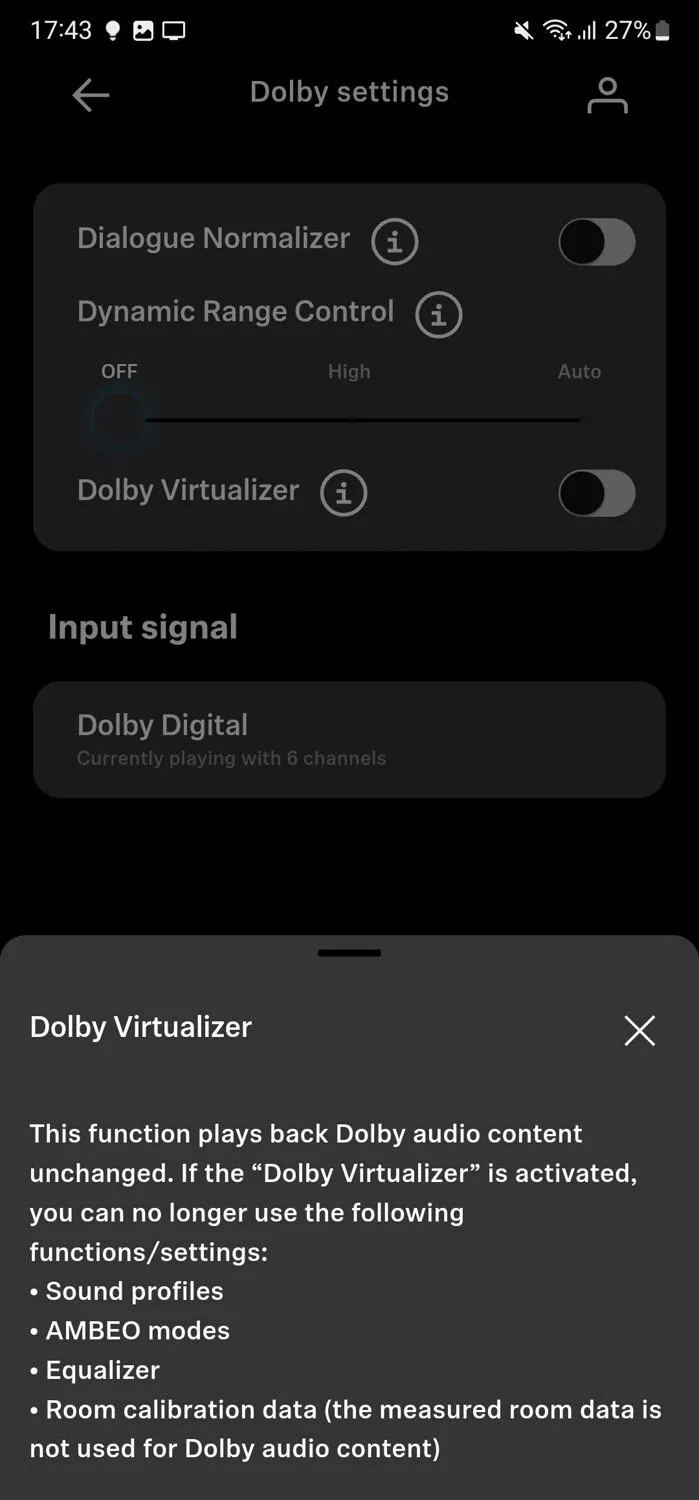Image resolution: width=699 pixels, height=1500 pixels.
Task: Close the Dolby Virtualizer info sheet
Action: coord(639,1030)
